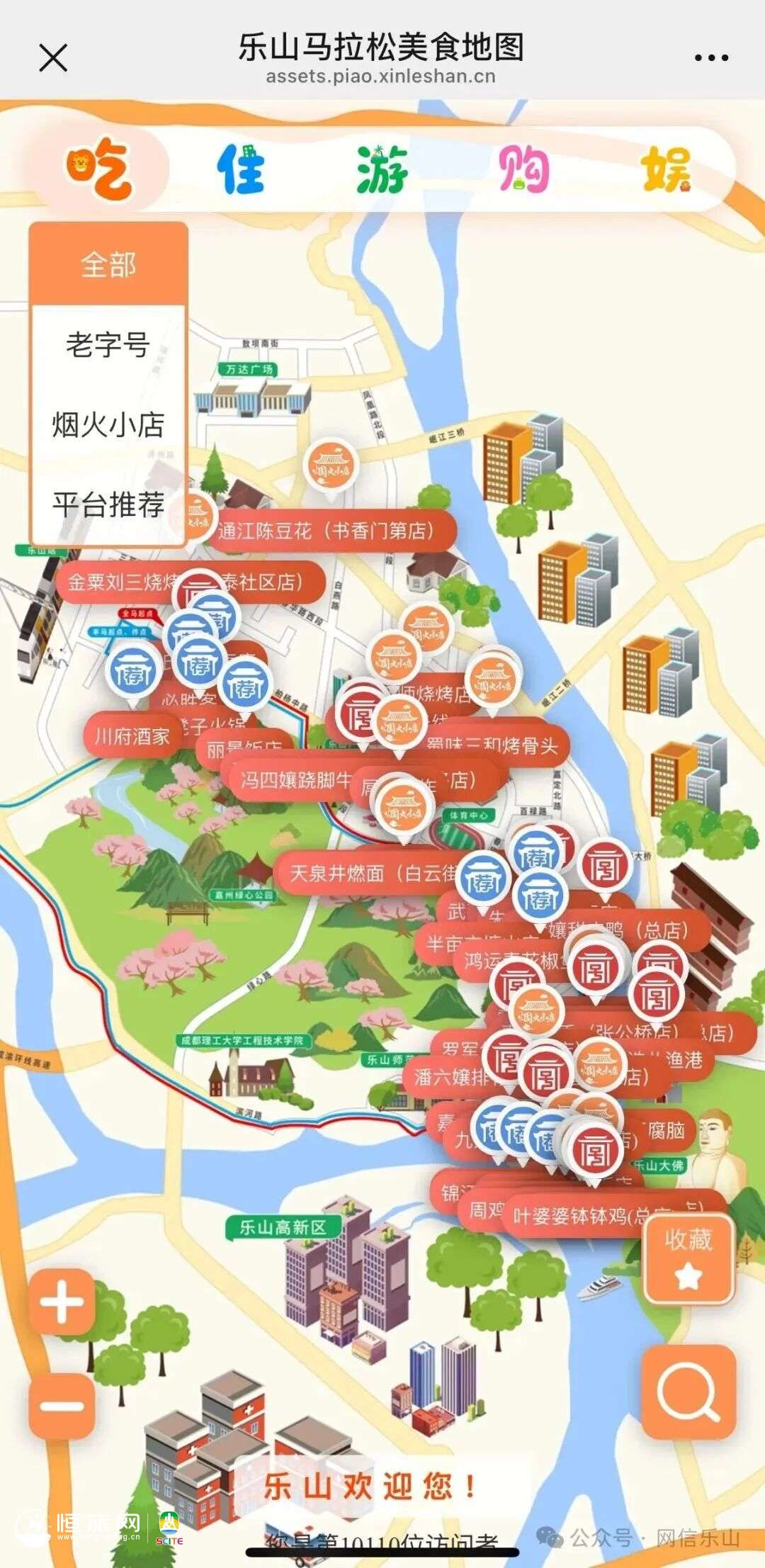Zoom out with the minus button

[x=62, y=1406]
